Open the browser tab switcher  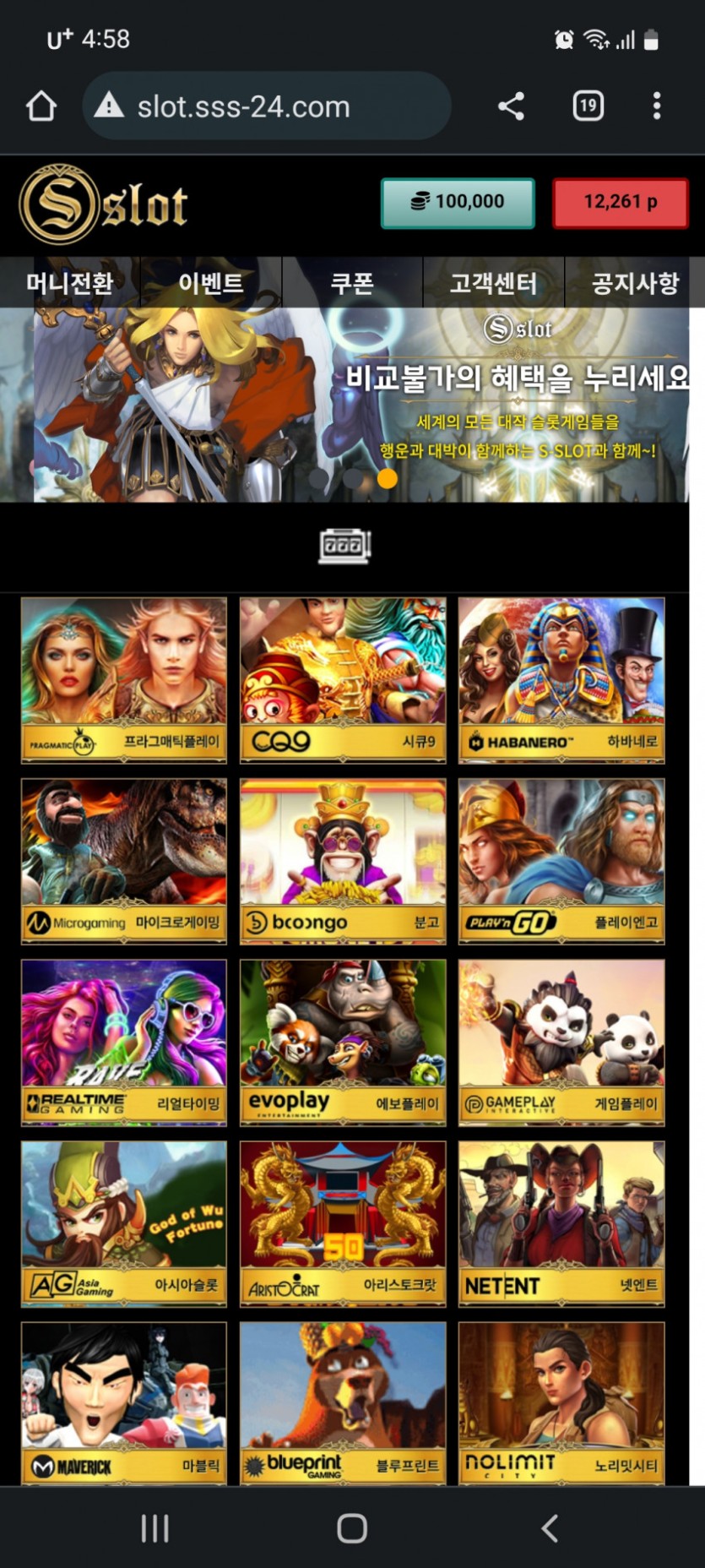point(588,106)
